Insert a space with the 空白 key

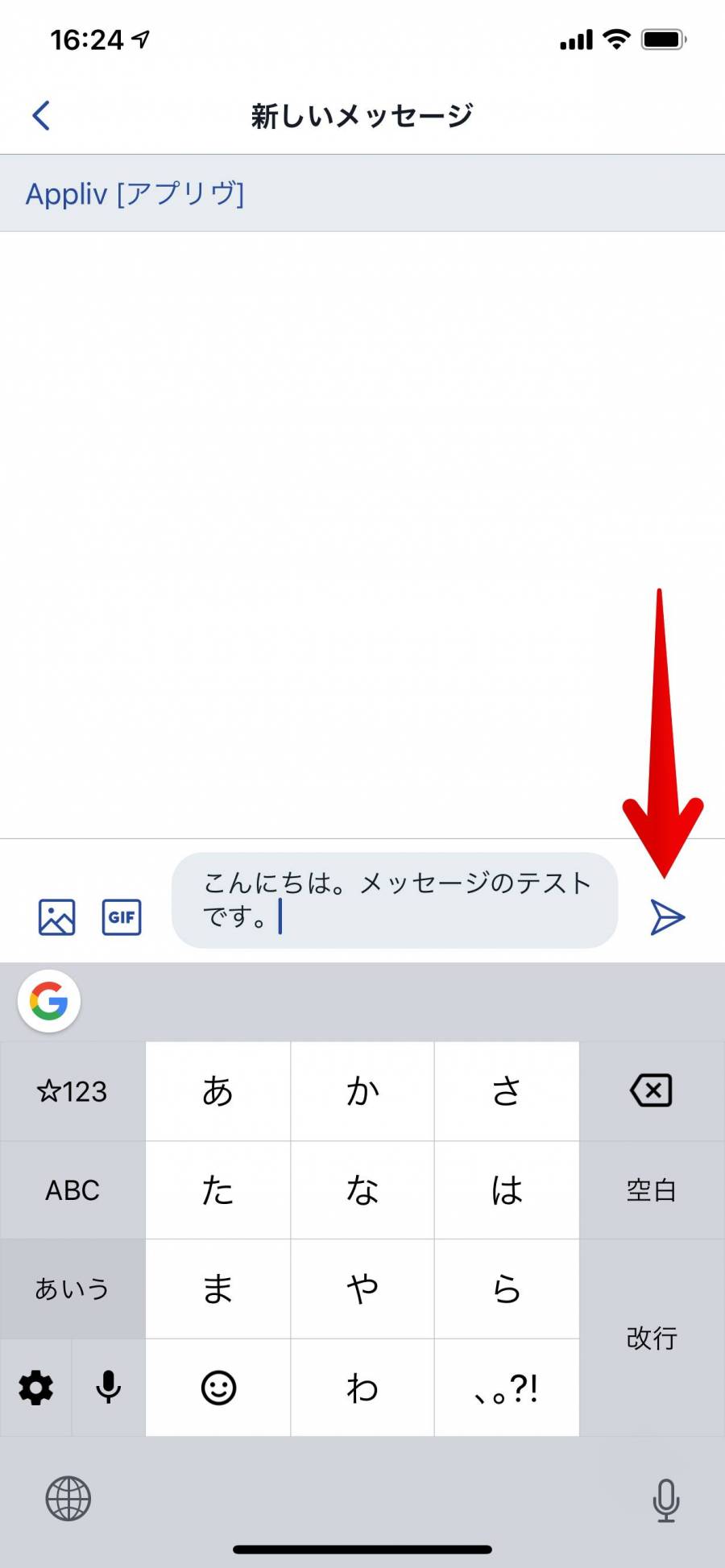pyautogui.click(x=651, y=1190)
